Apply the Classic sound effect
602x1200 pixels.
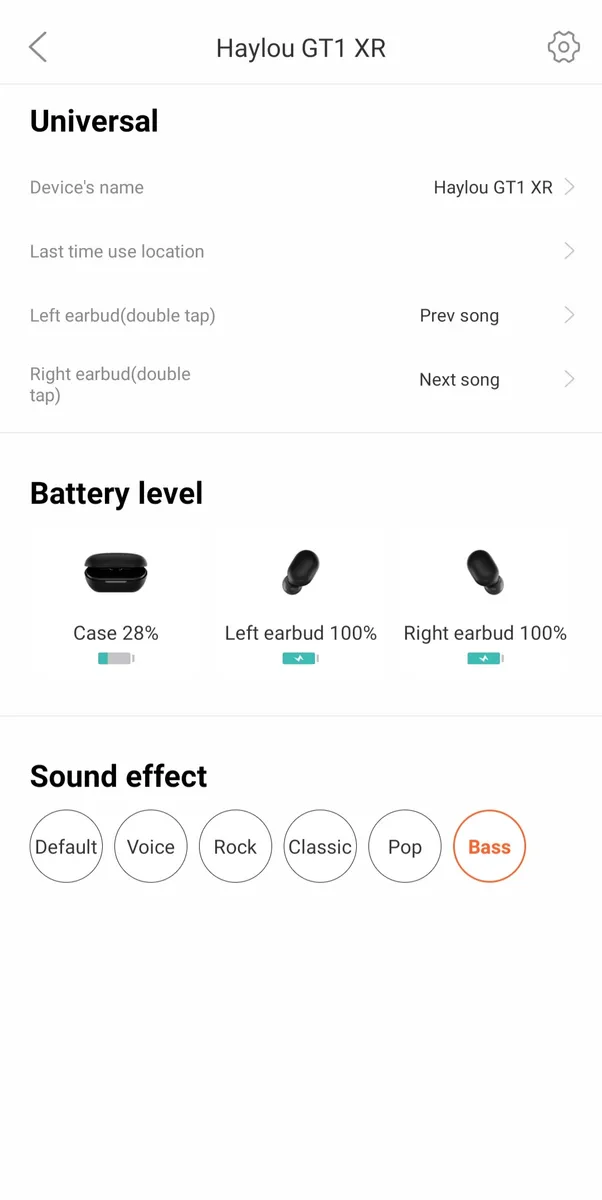click(x=320, y=846)
